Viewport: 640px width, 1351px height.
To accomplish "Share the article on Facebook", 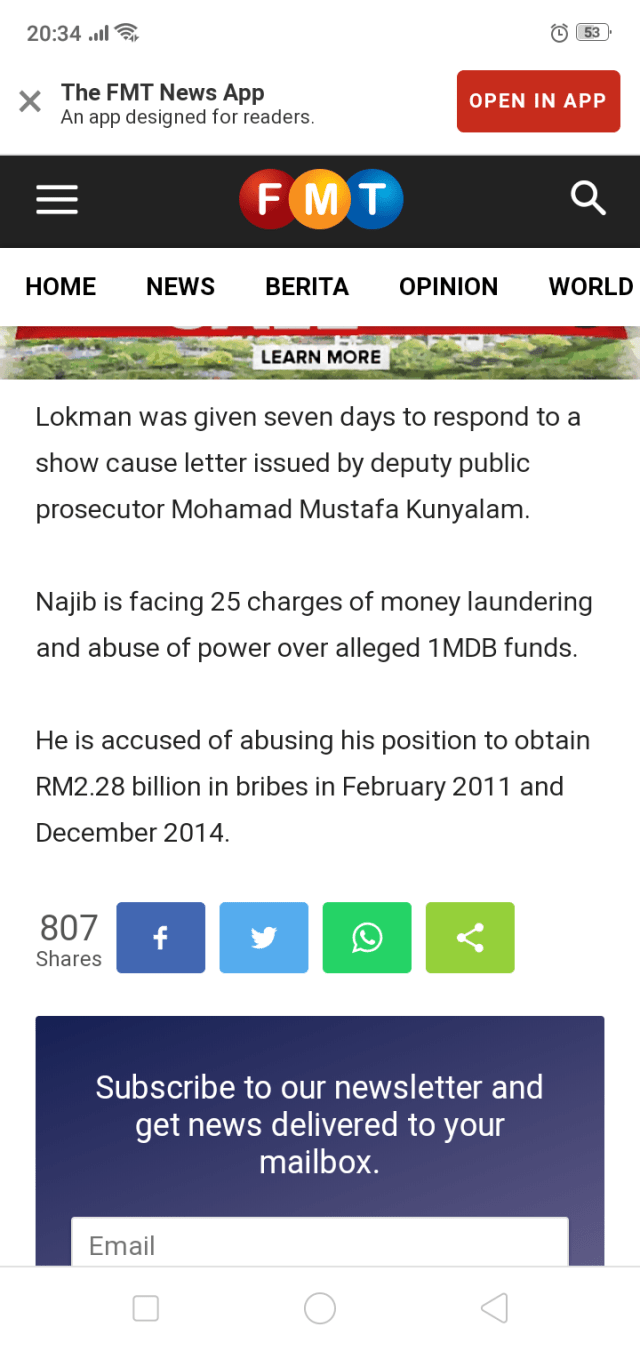I will [161, 938].
